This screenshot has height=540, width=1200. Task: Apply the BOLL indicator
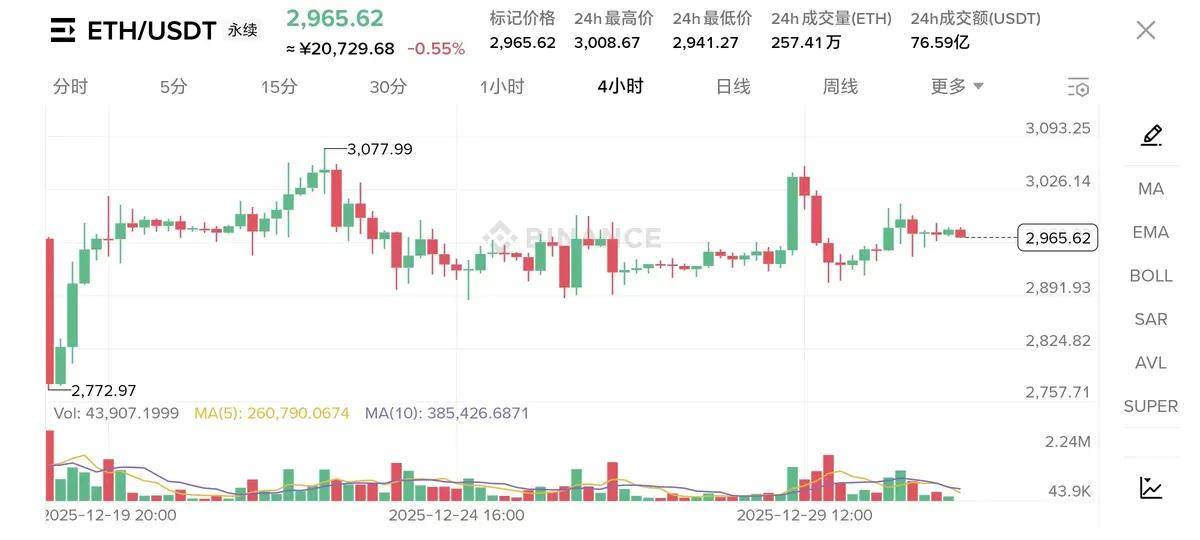click(x=1151, y=276)
